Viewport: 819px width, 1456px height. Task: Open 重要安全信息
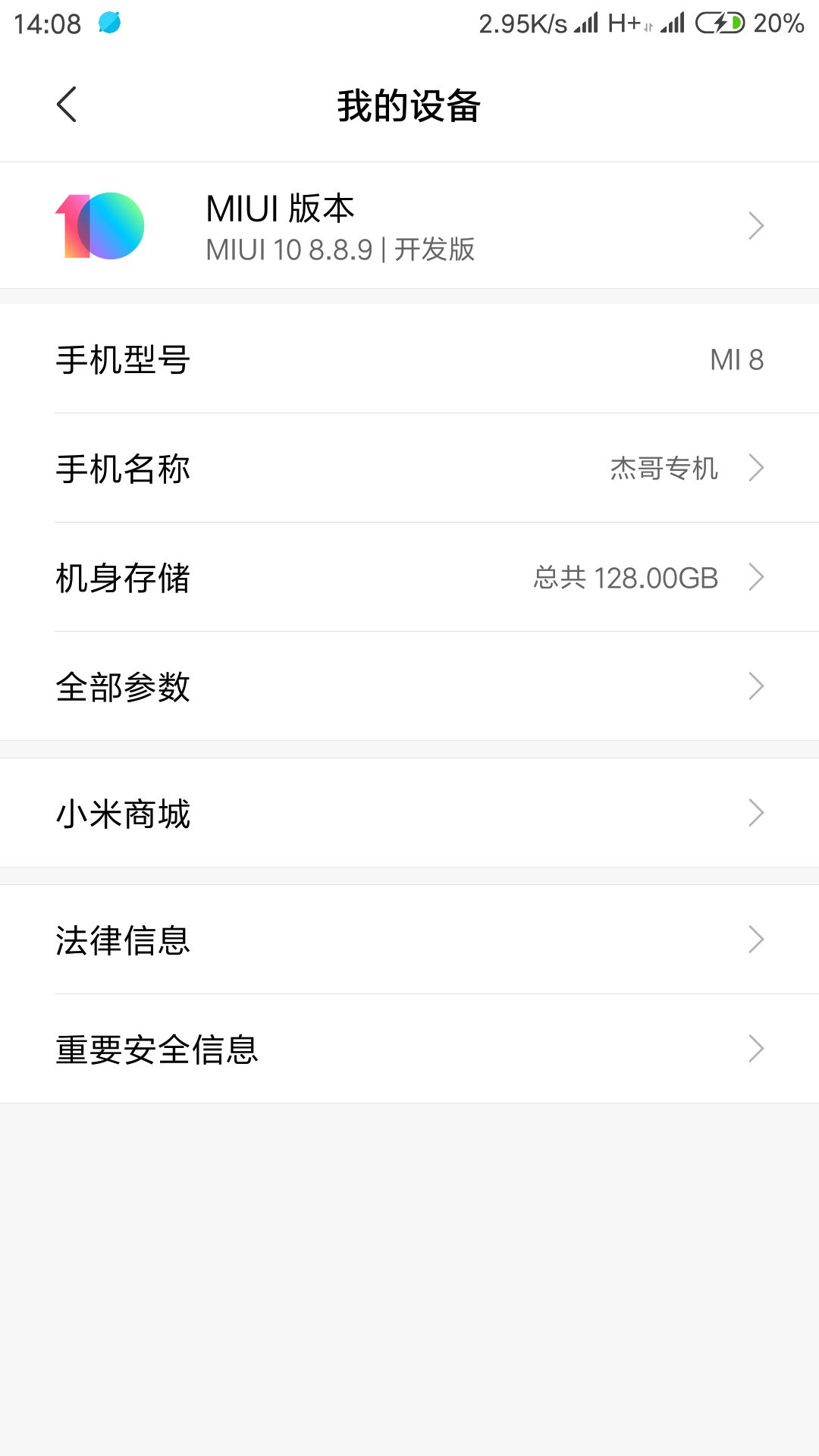[x=409, y=1049]
